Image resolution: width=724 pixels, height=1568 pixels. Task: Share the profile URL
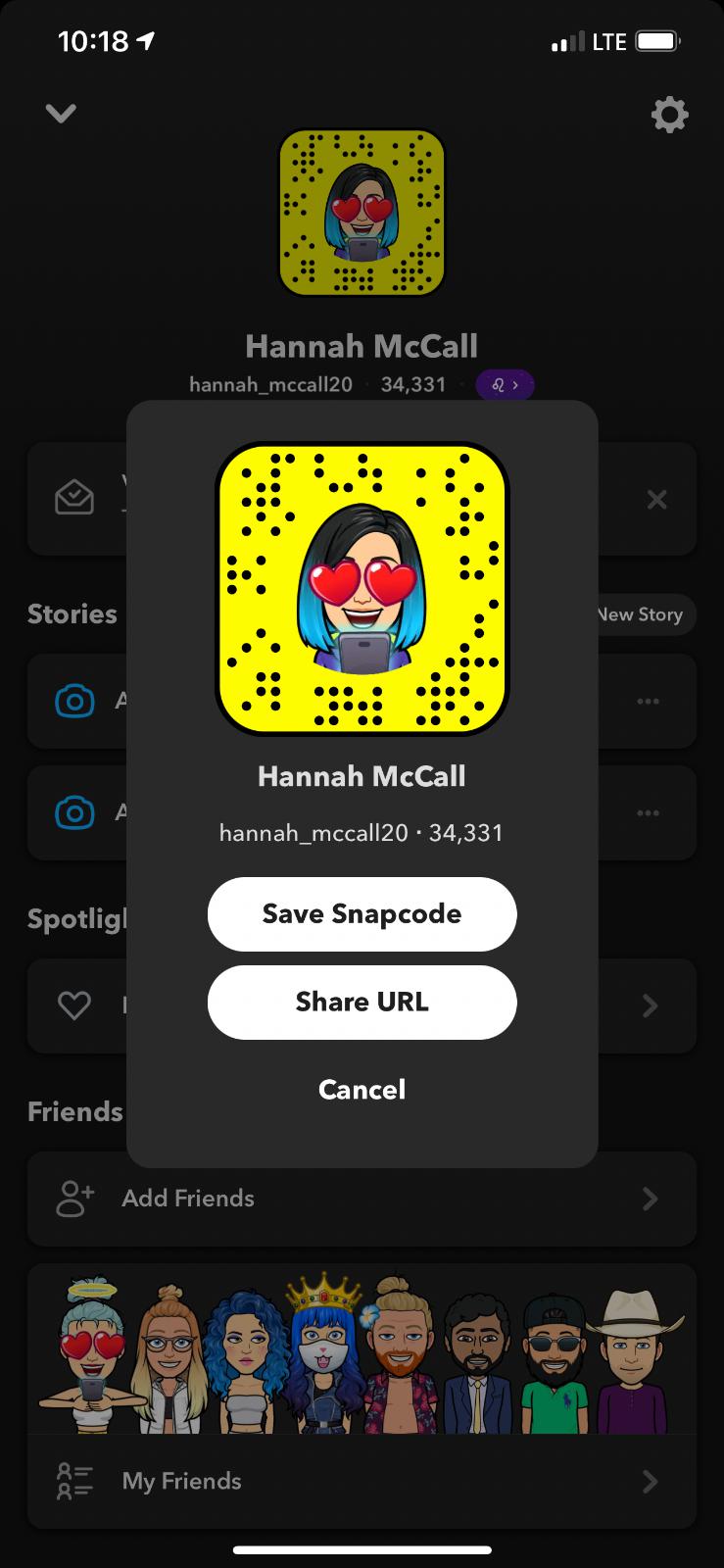pyautogui.click(x=362, y=1002)
